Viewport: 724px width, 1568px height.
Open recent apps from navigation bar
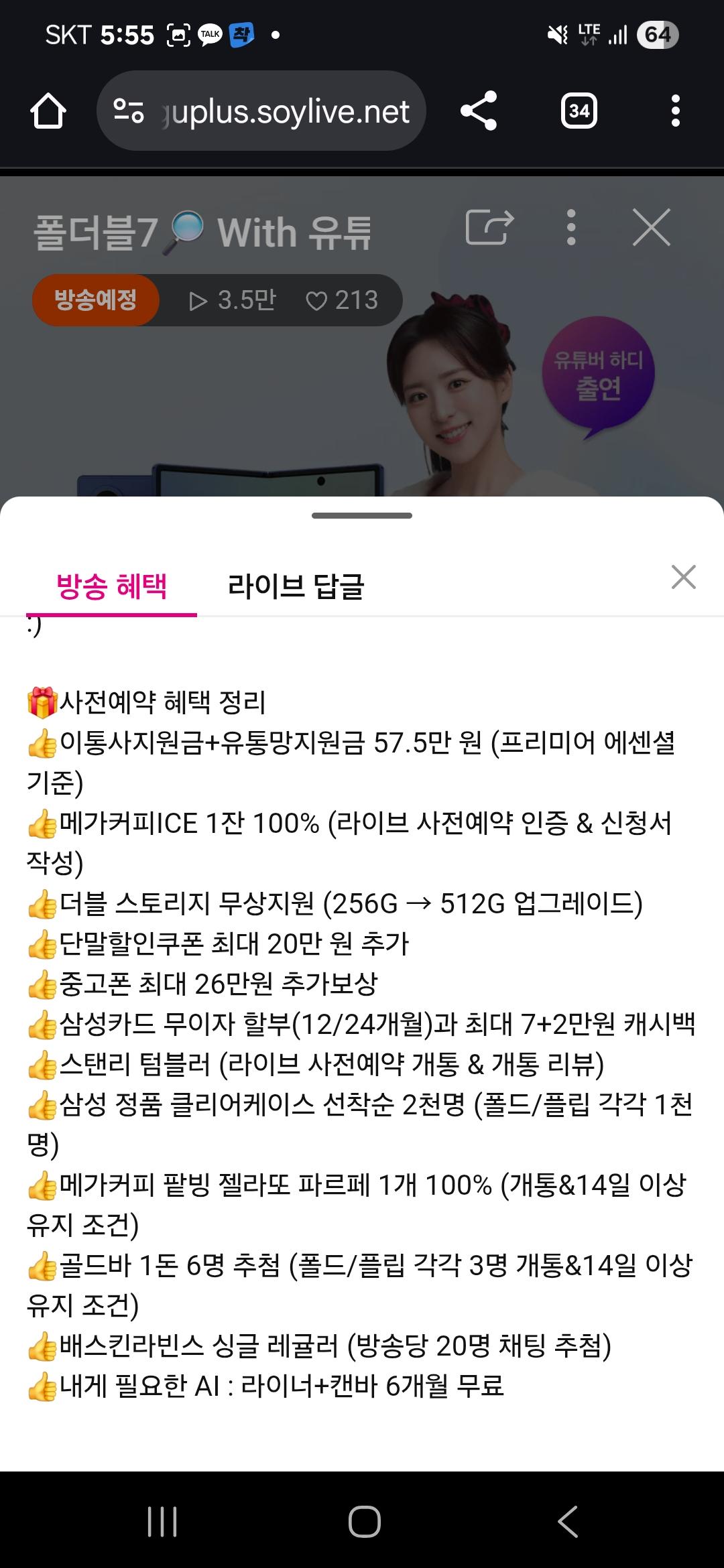162,1521
